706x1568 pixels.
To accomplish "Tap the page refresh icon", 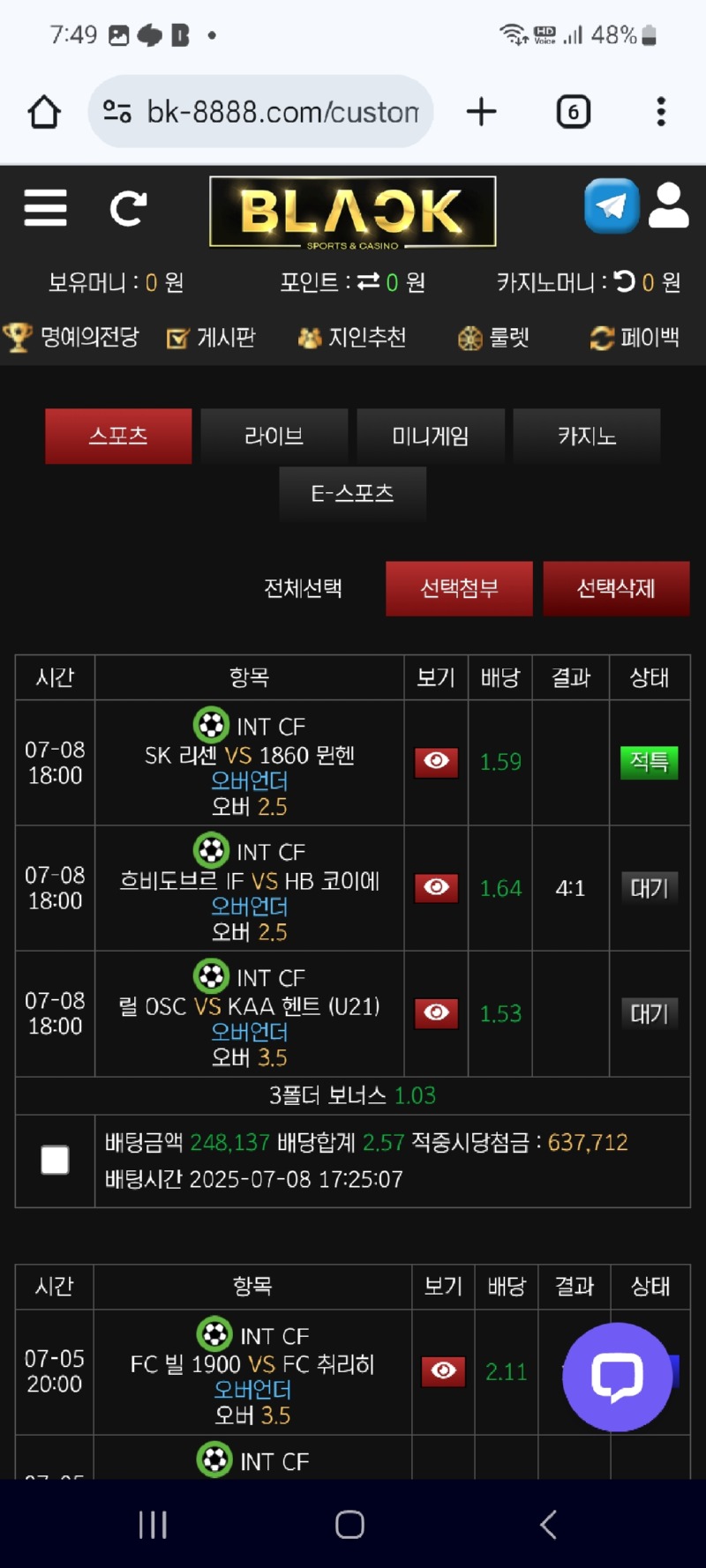I will (128, 209).
